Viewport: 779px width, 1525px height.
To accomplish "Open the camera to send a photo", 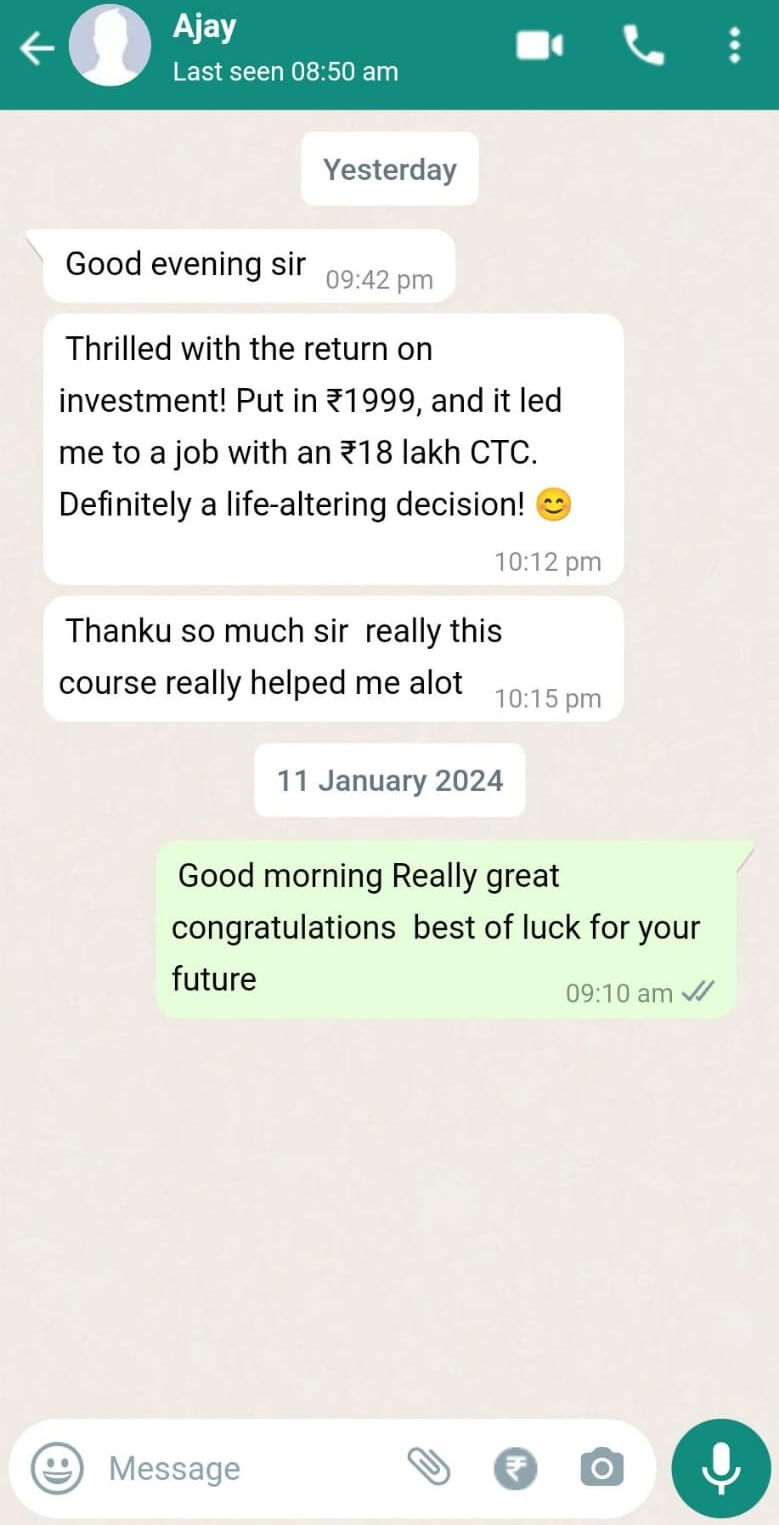I will pos(602,1468).
